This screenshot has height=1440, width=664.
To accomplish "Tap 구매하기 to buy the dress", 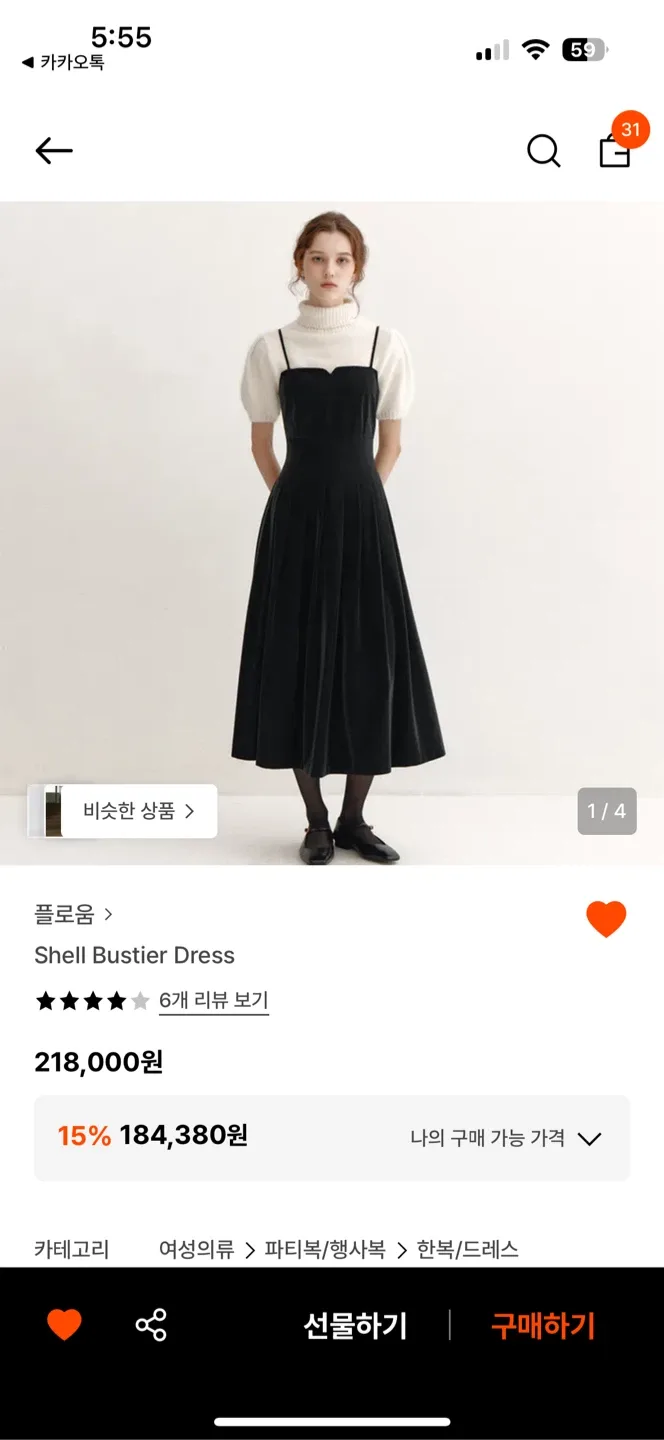I will coord(542,1326).
